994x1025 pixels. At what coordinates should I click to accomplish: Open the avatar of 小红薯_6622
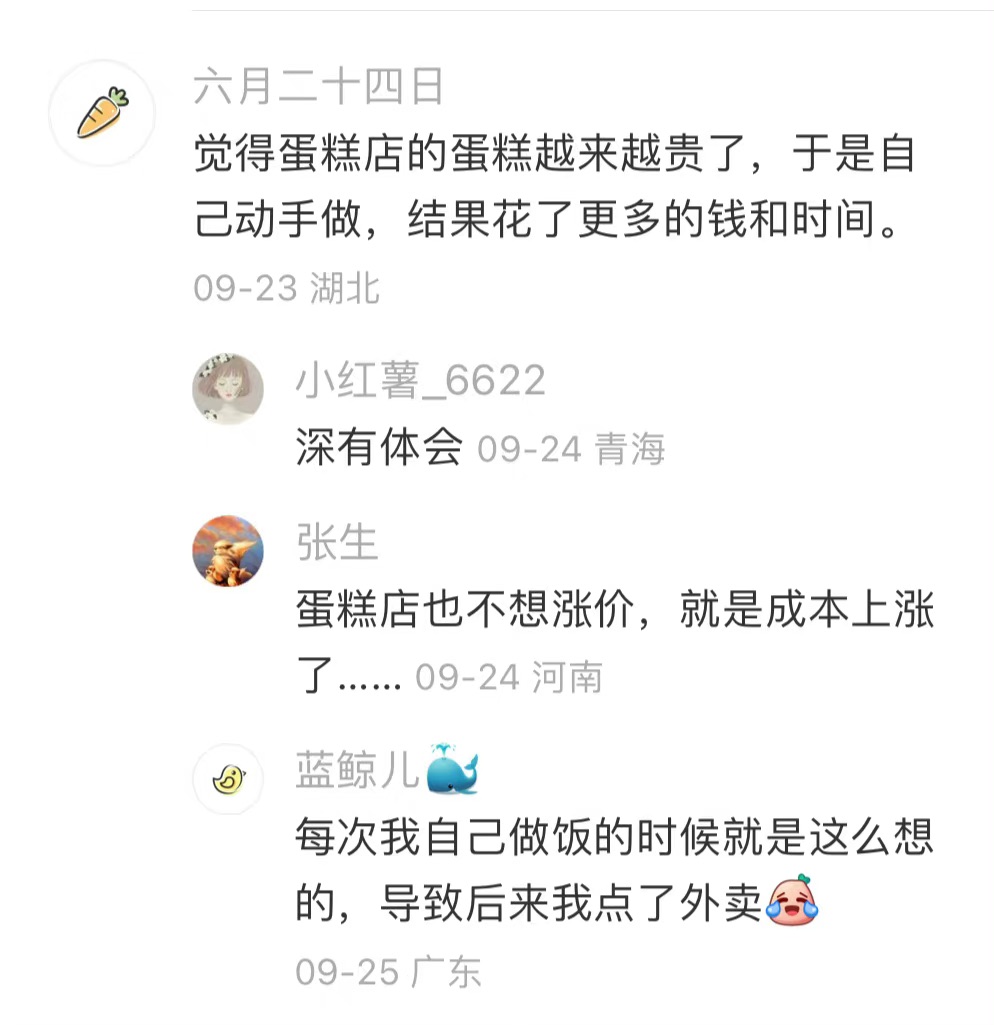click(x=228, y=389)
